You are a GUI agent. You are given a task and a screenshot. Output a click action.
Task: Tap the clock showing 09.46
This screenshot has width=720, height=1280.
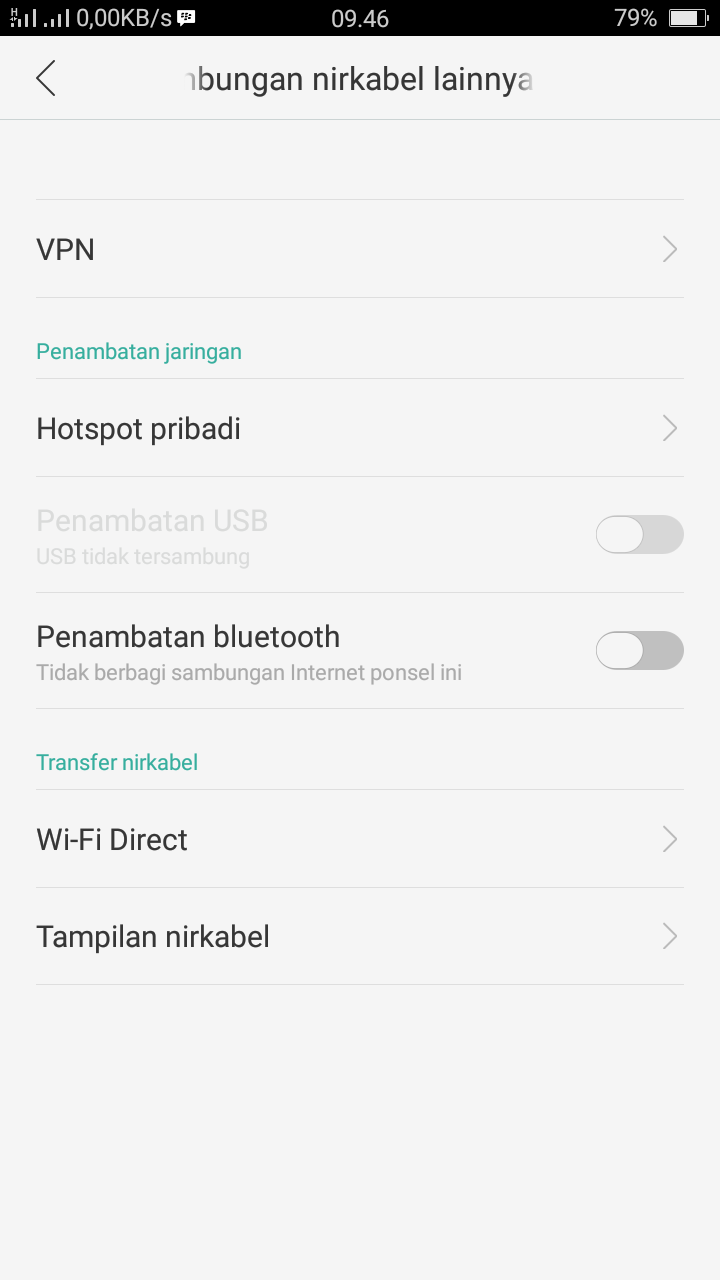pyautogui.click(x=360, y=17)
